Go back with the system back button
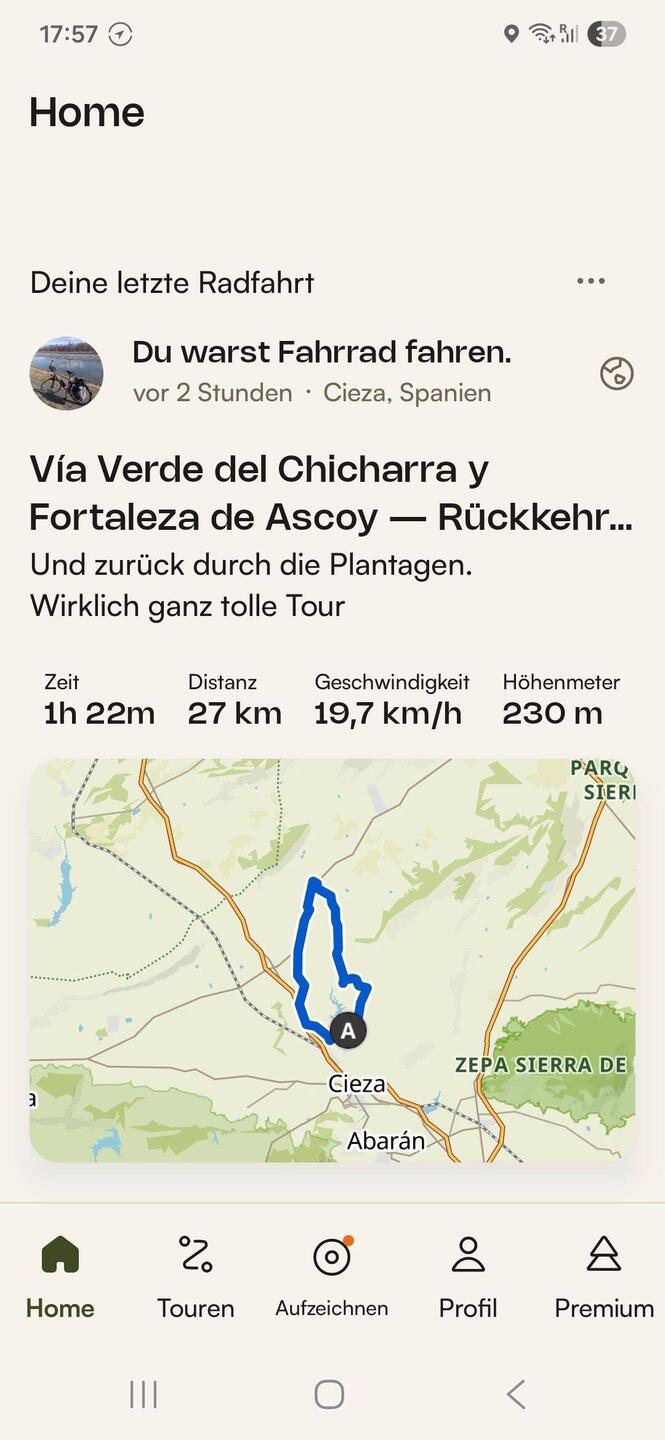The height and width of the screenshot is (1440, 665). tap(516, 1394)
